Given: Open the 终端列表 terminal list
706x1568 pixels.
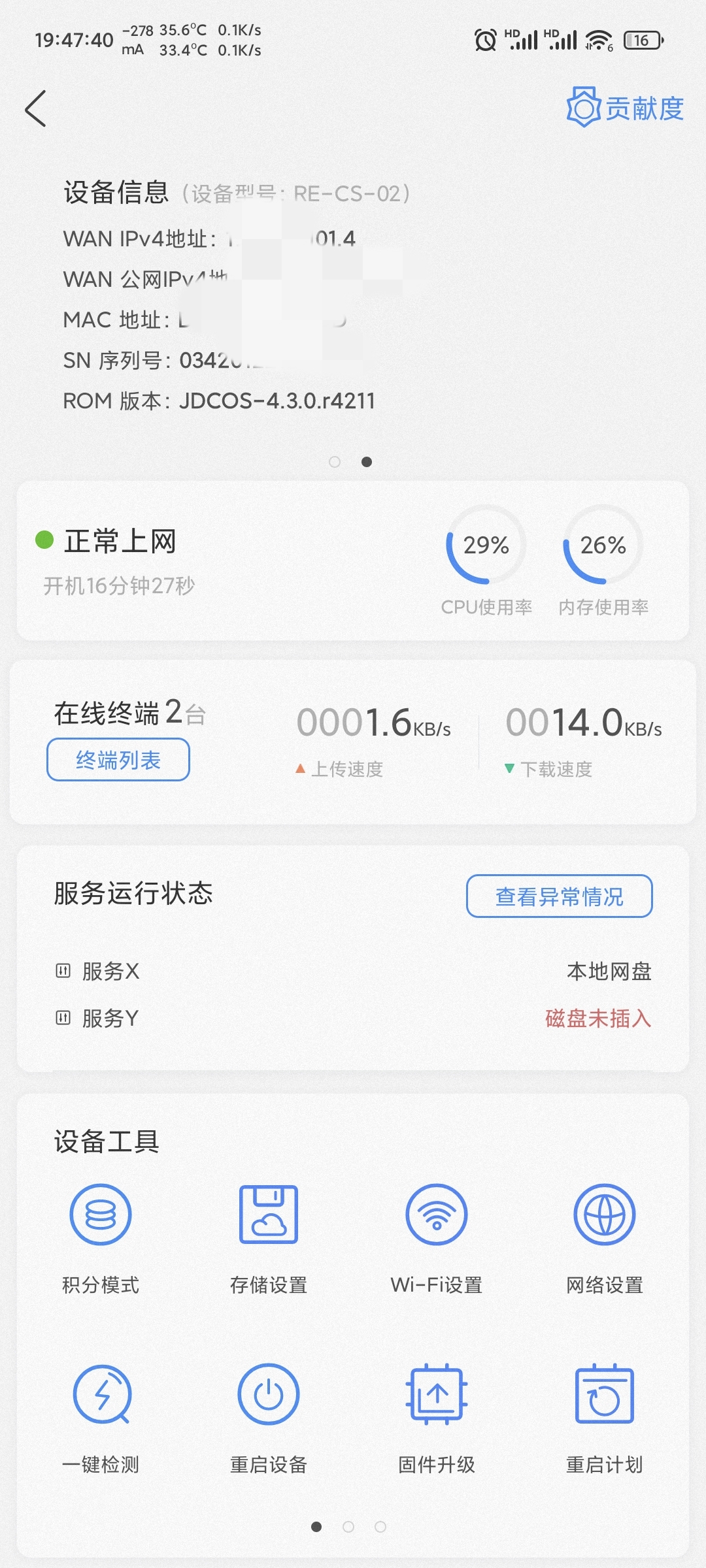Looking at the screenshot, I should click(x=118, y=760).
